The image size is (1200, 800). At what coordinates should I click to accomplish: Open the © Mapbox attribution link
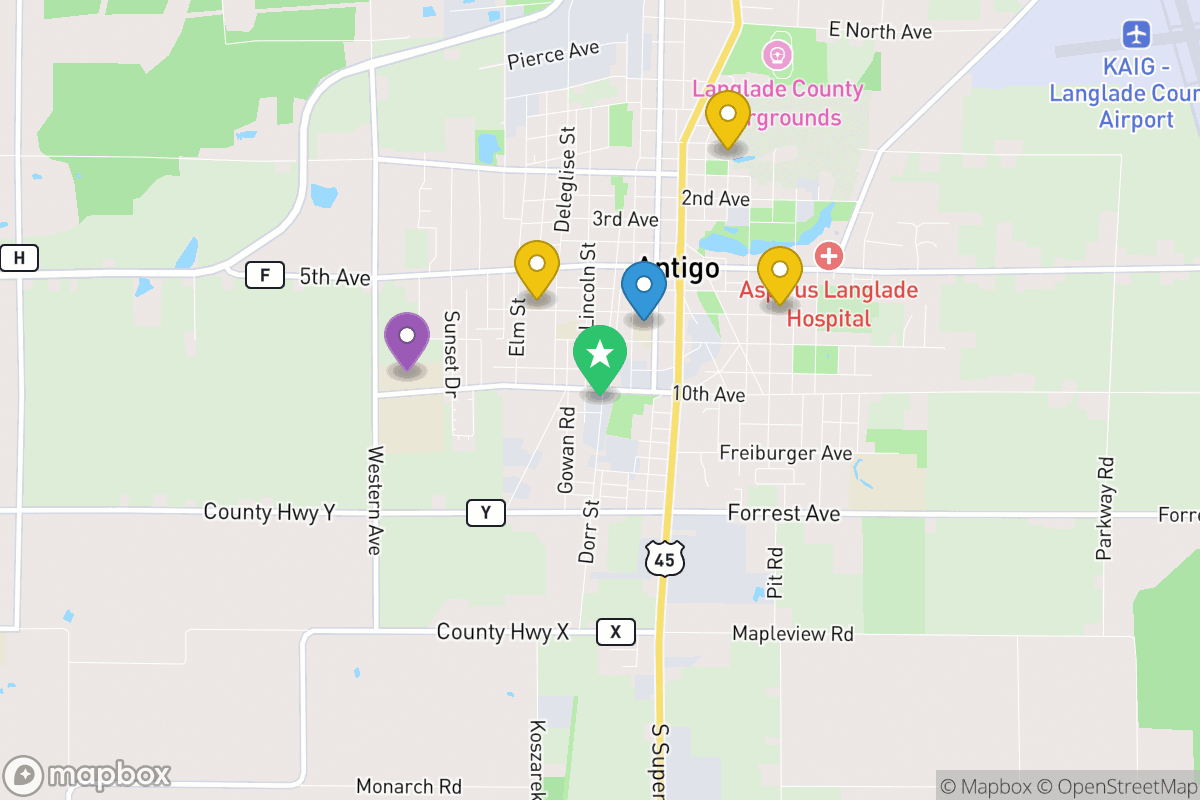pyautogui.click(x=989, y=786)
